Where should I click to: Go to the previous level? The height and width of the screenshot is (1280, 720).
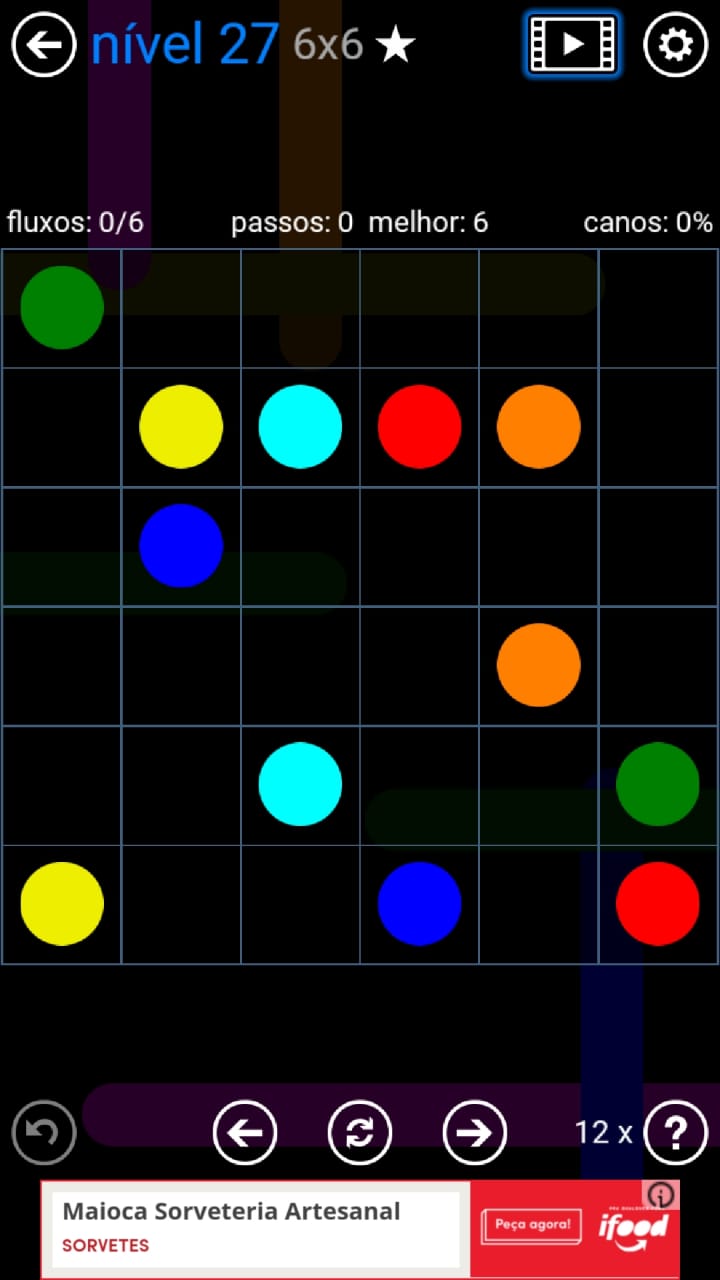[245, 1132]
